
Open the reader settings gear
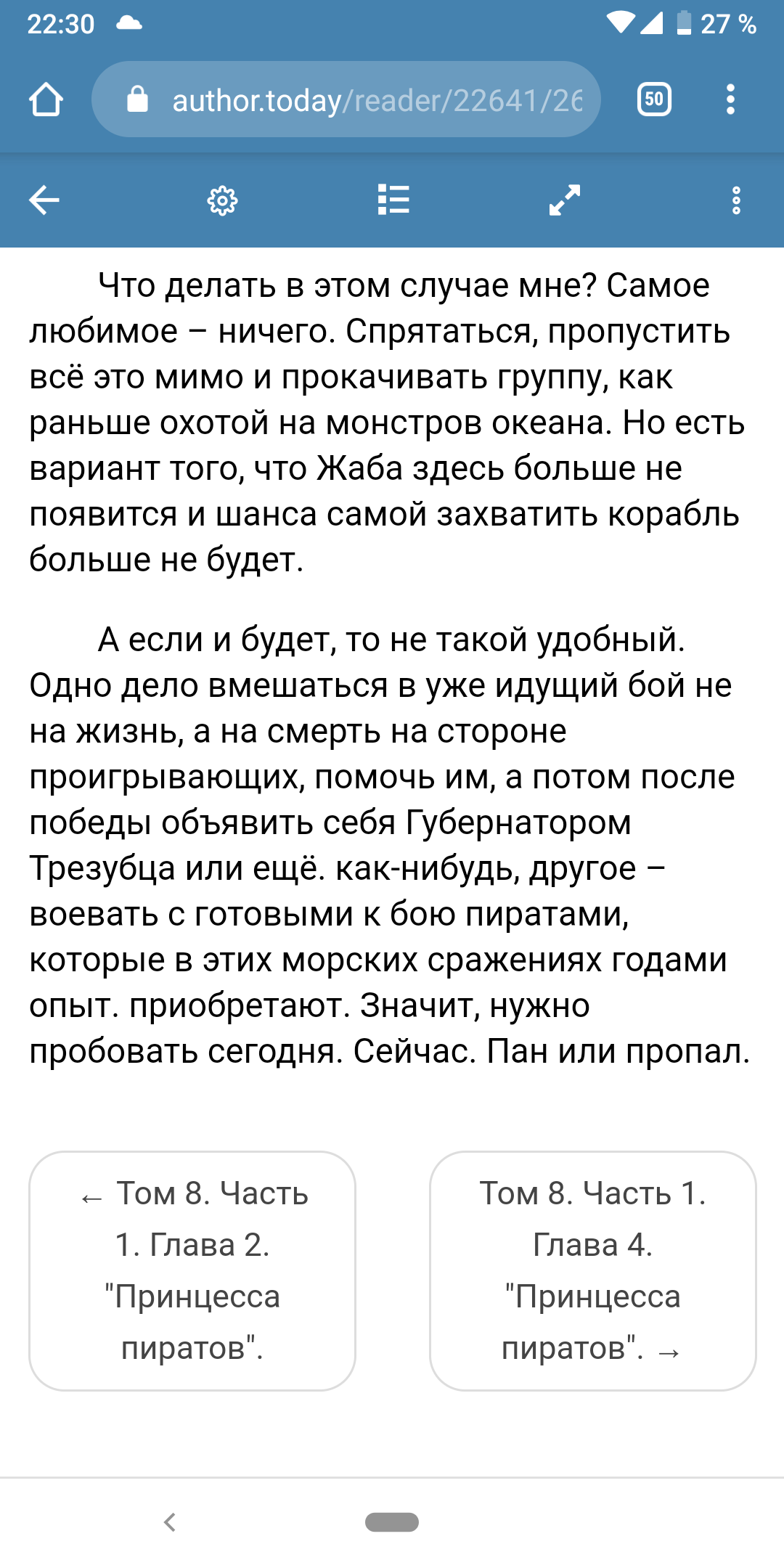222,200
